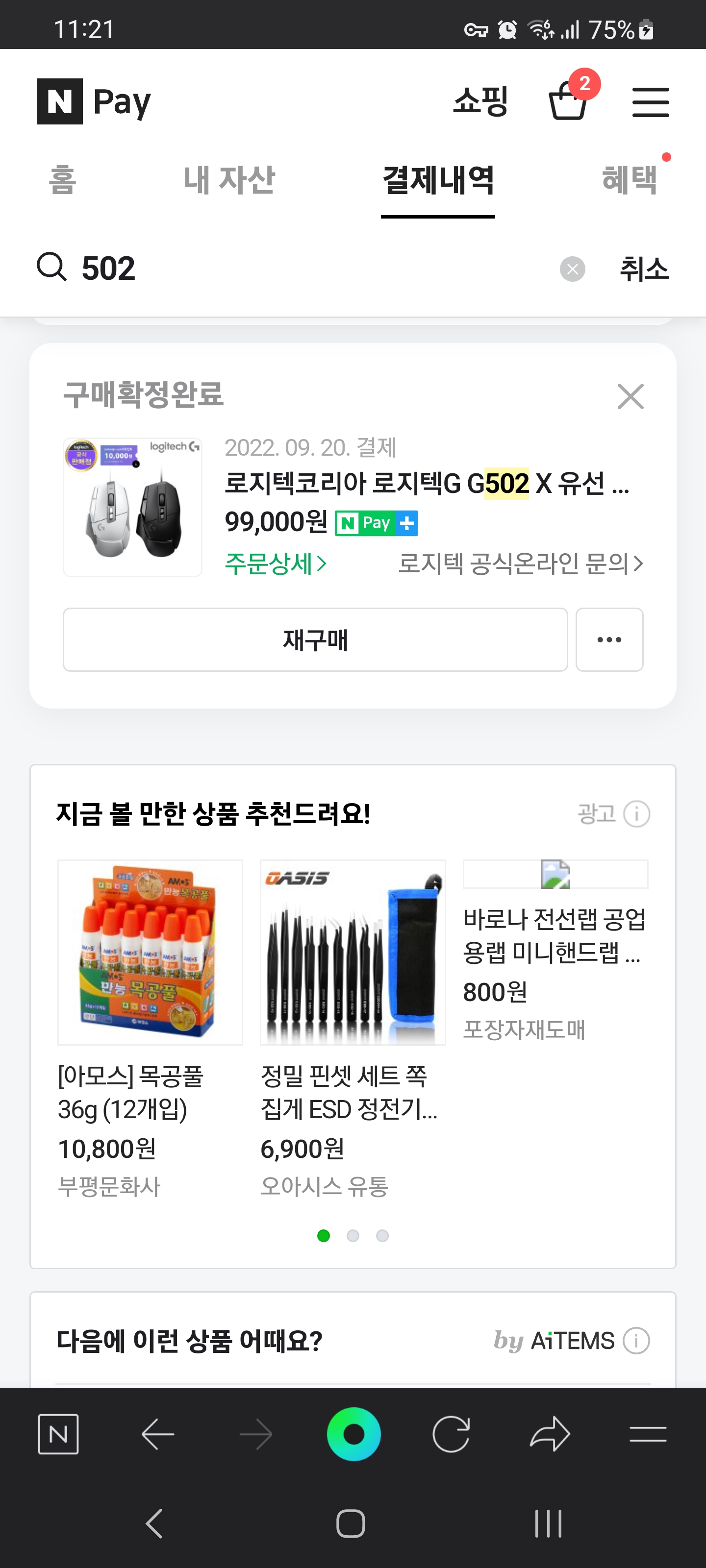Screen dimensions: 706x1568
Task: Open 주문상세 for the Logitech order
Action: (276, 563)
